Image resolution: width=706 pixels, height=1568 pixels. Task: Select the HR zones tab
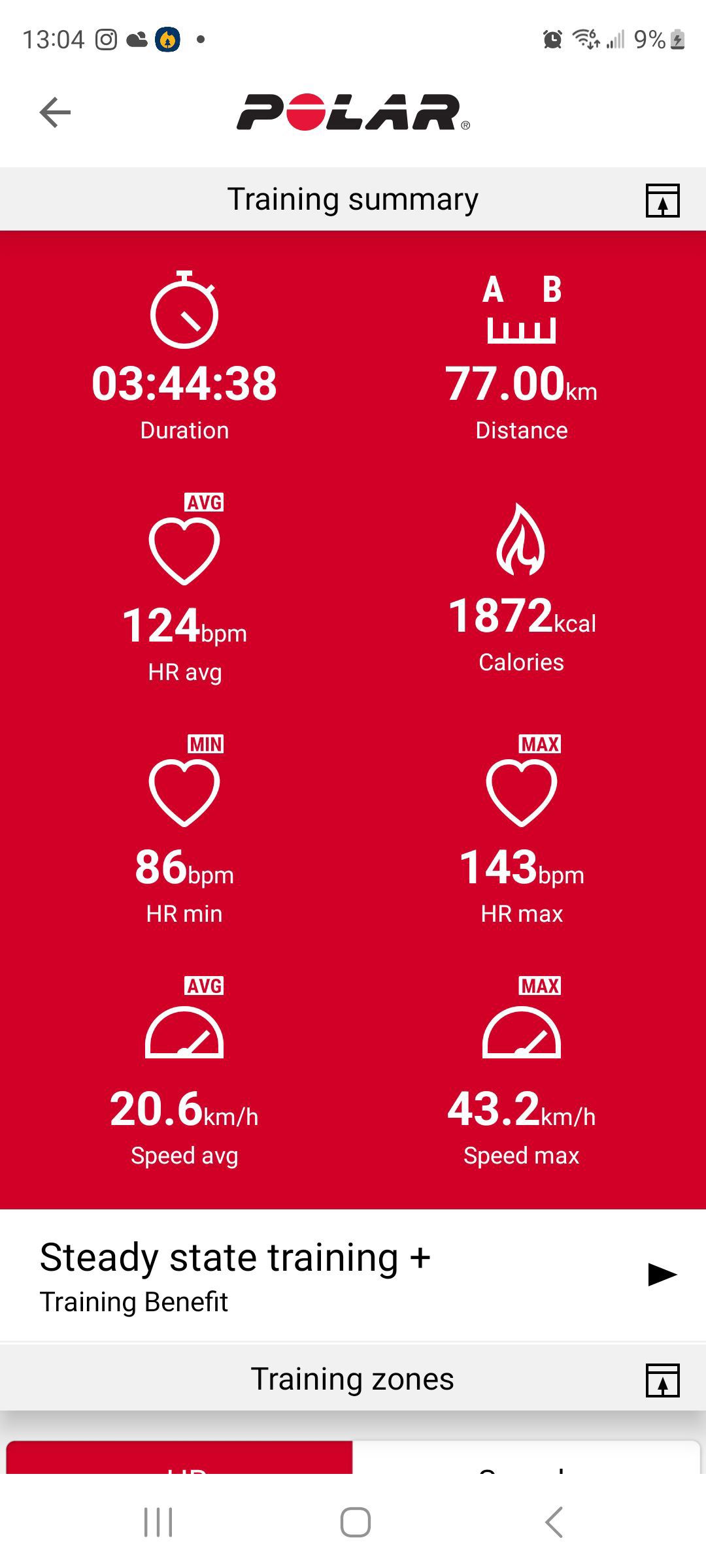click(x=180, y=1457)
